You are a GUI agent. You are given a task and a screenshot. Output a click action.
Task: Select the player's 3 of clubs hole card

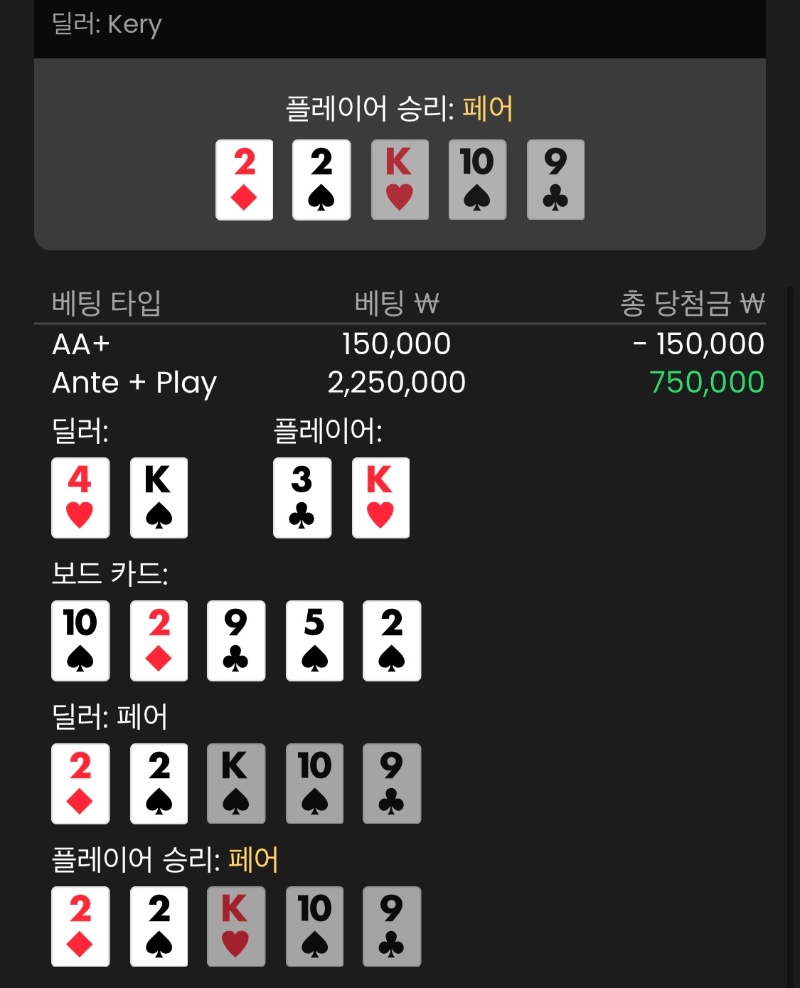click(302, 497)
